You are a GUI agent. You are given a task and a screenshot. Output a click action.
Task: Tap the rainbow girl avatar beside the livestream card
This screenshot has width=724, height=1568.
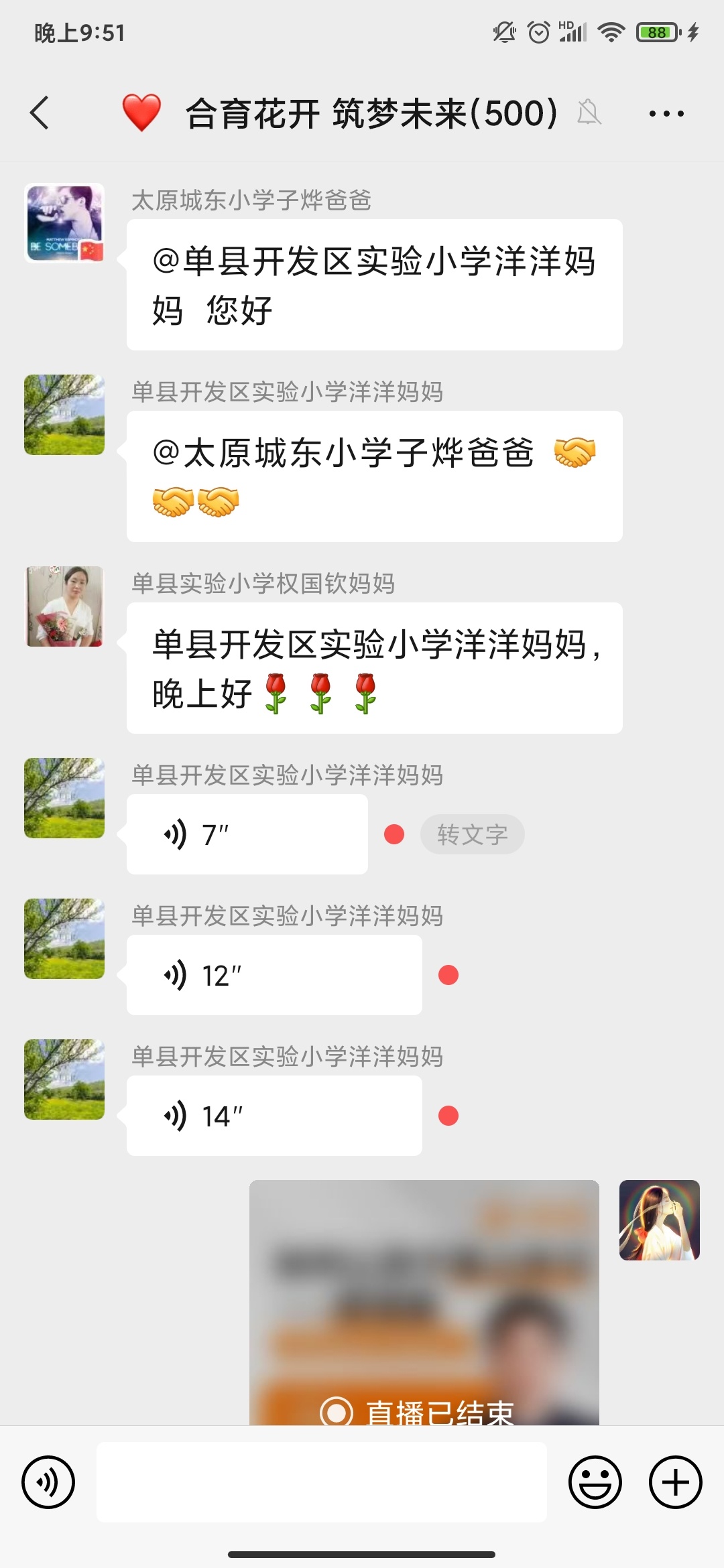pos(660,1221)
